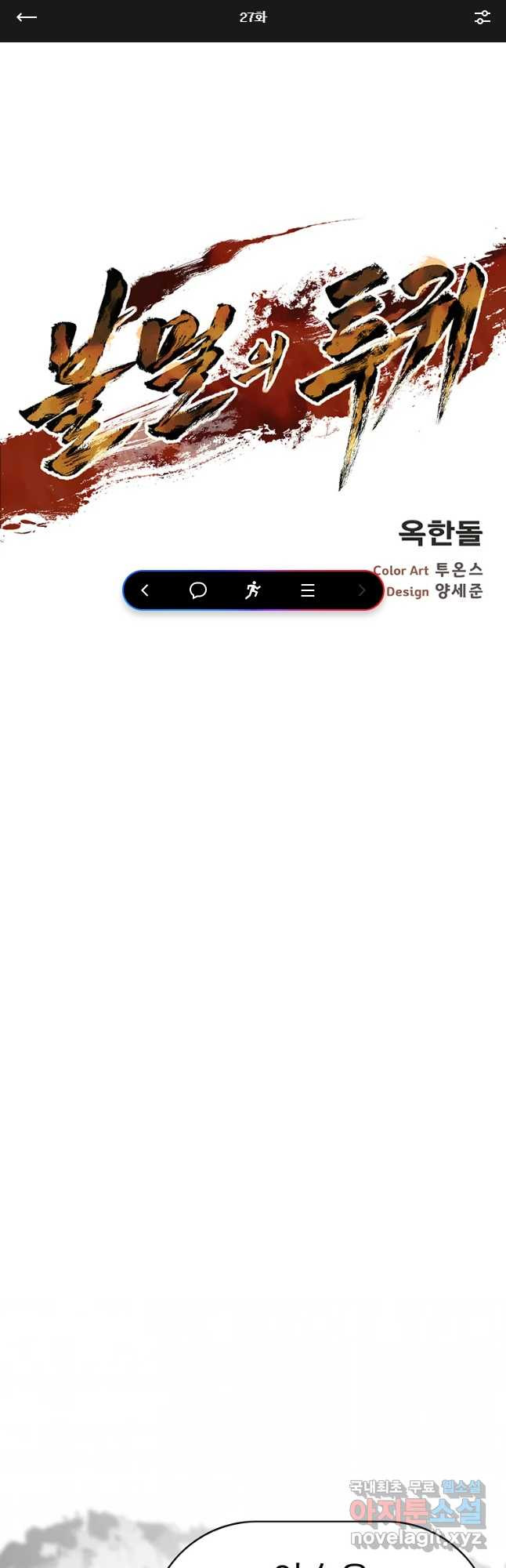
Task: Go to the previous episode
Action: tap(145, 590)
